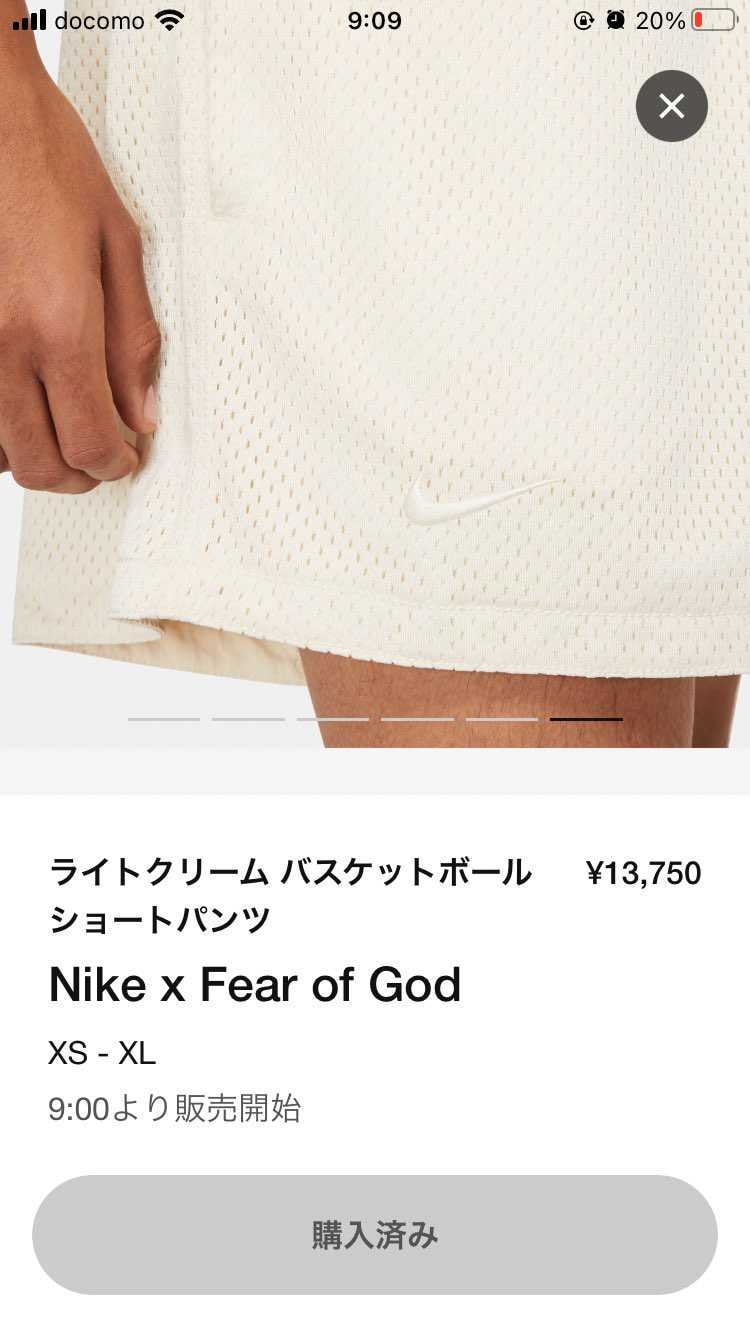Close the product detail view
Viewport: 750px width, 1334px height.
coord(671,105)
